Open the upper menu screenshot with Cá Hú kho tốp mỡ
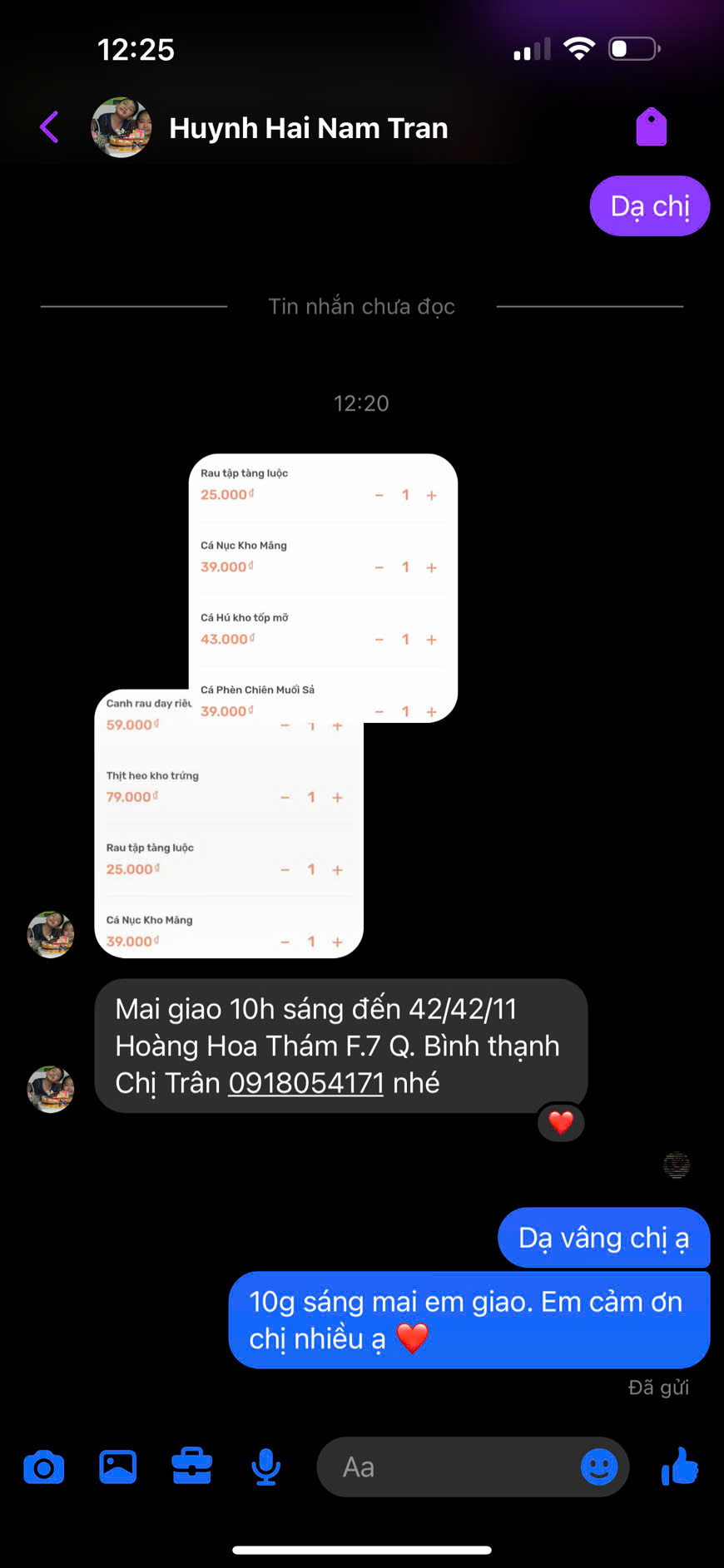The height and width of the screenshot is (1568, 724). click(325, 574)
